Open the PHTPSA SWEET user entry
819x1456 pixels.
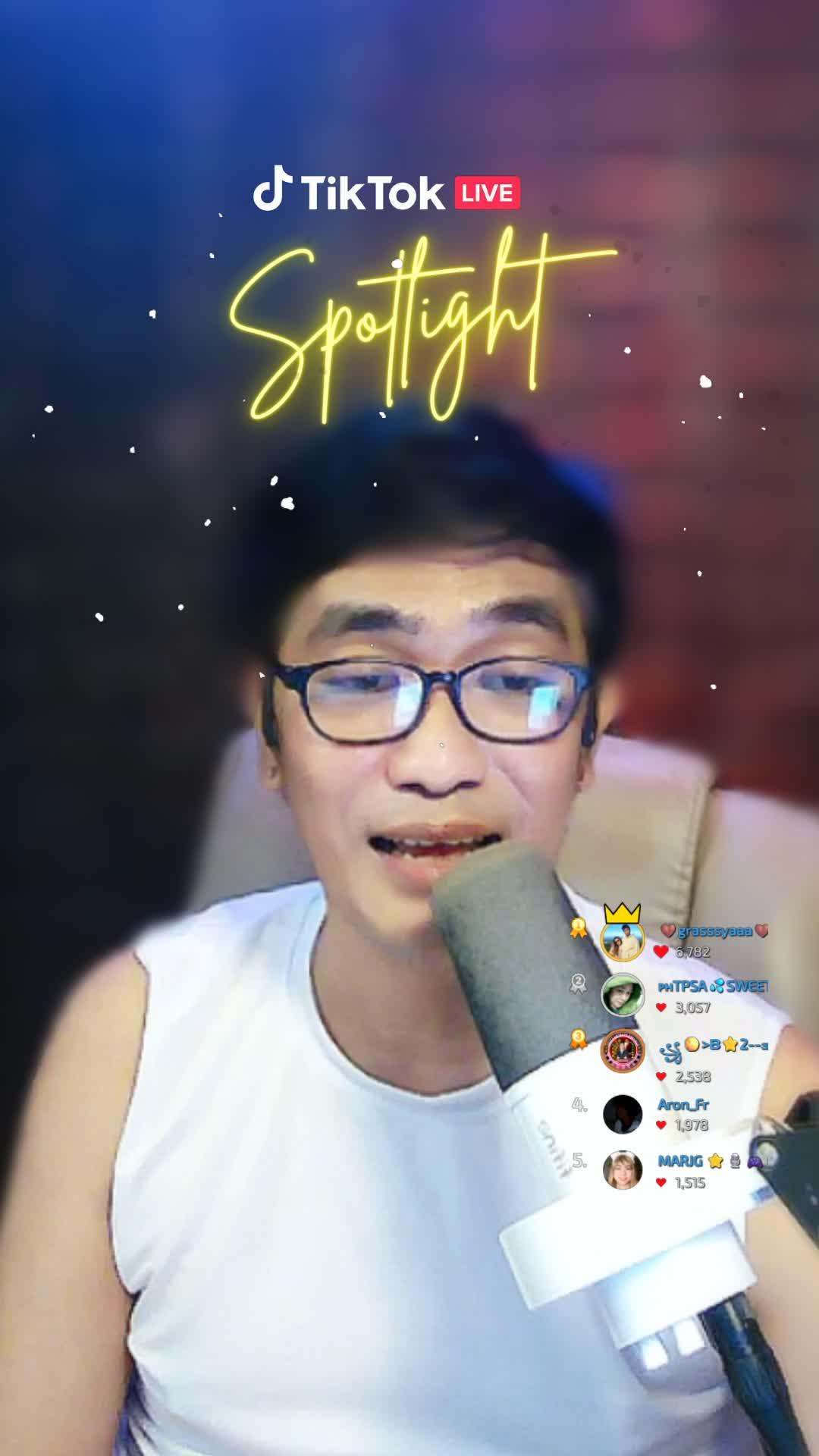[713, 987]
